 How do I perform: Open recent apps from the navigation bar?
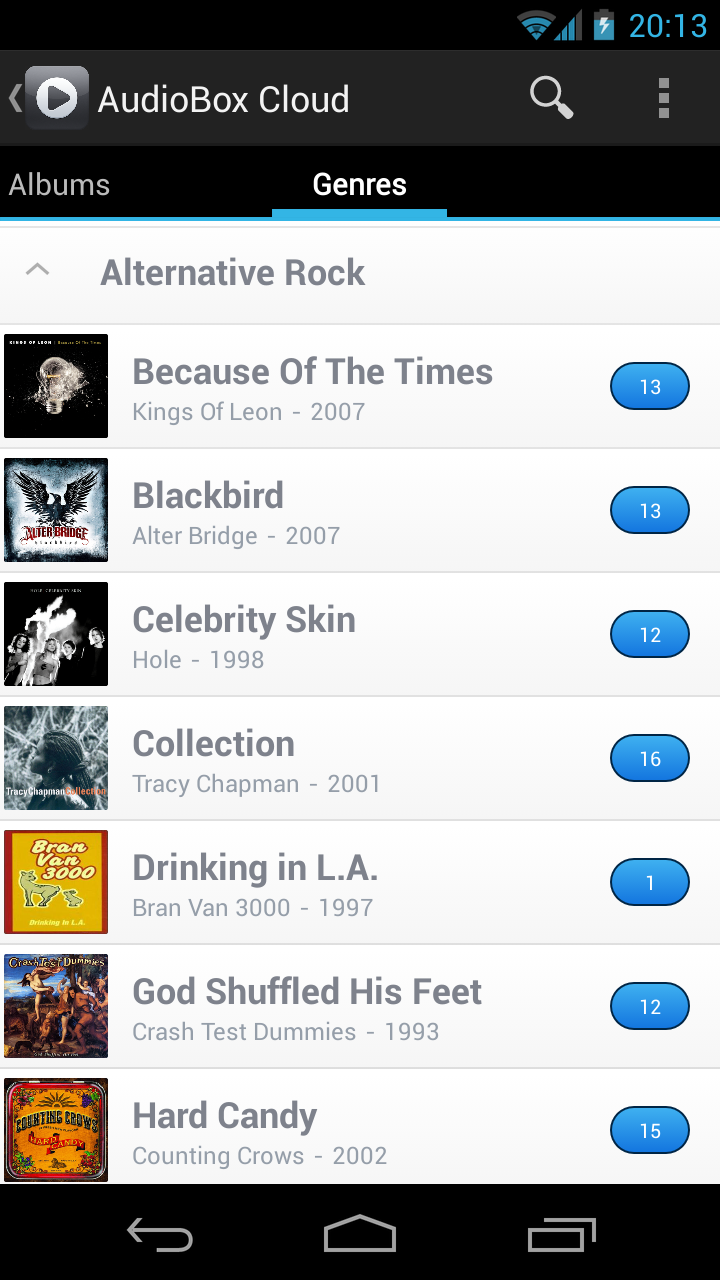coord(560,1235)
